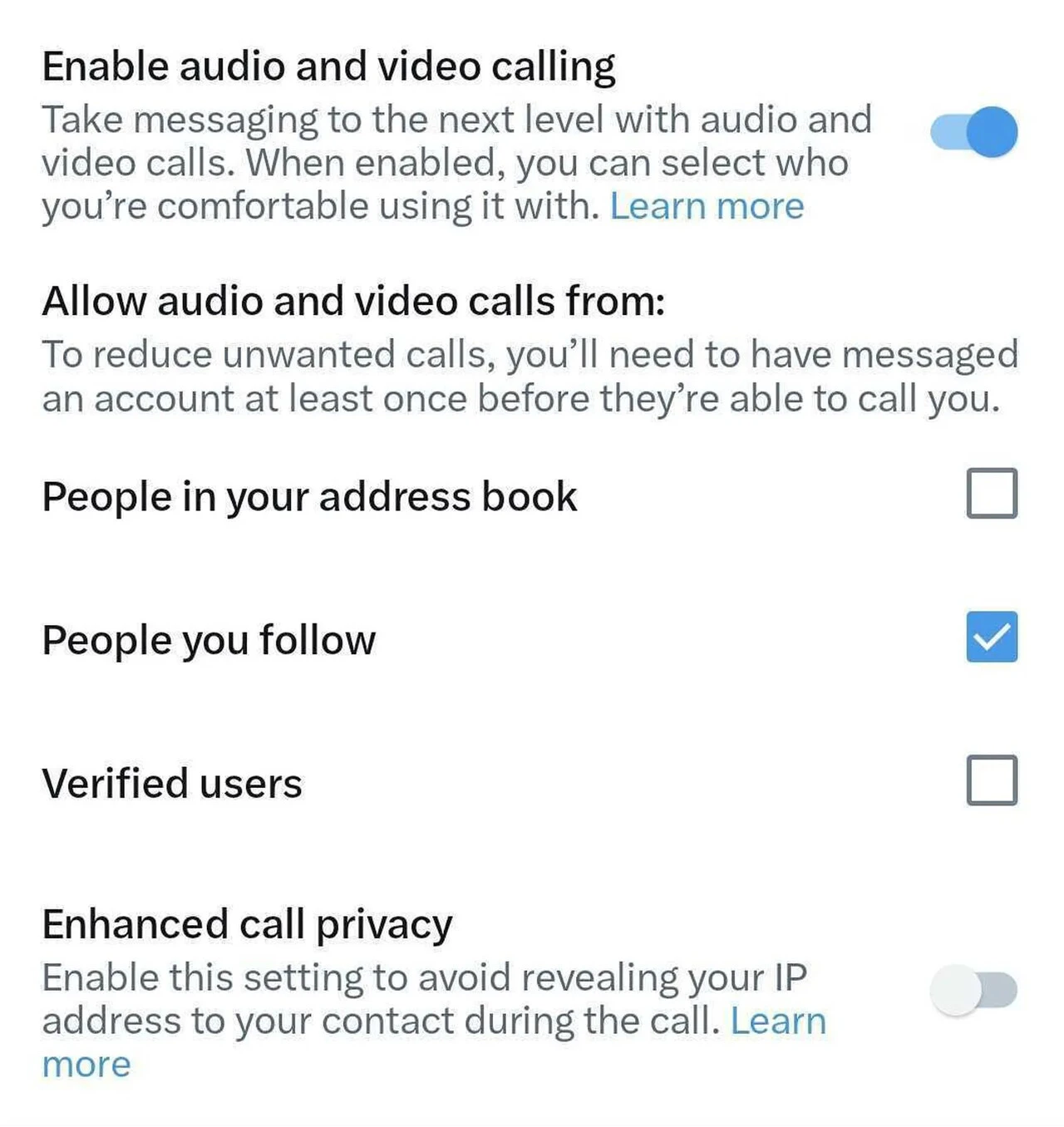Open Learn more about audio and video calls
Screen dimensions: 1064x1127
[707, 205]
